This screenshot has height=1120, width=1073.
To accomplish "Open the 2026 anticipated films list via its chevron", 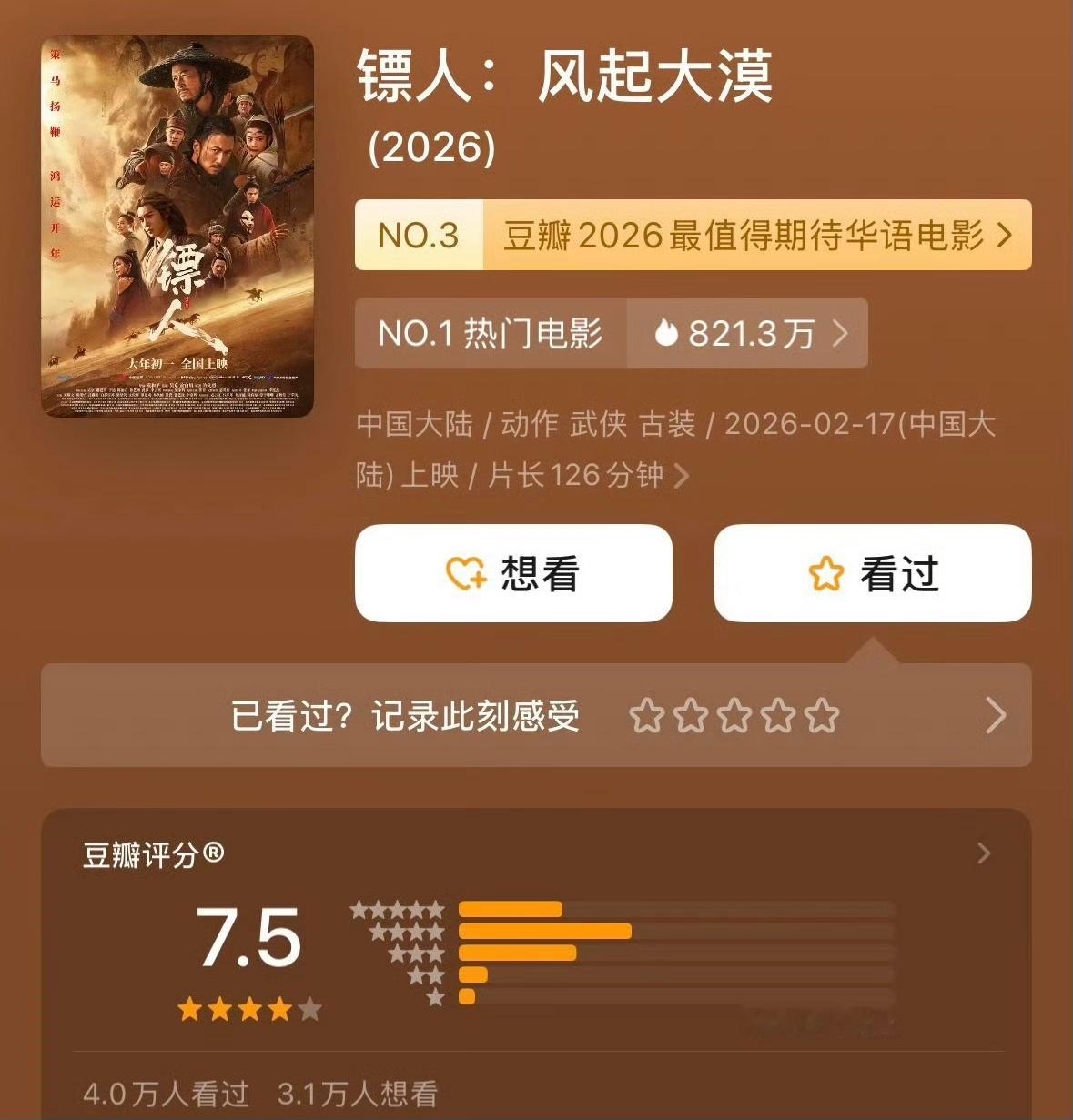I will pos(1006,237).
